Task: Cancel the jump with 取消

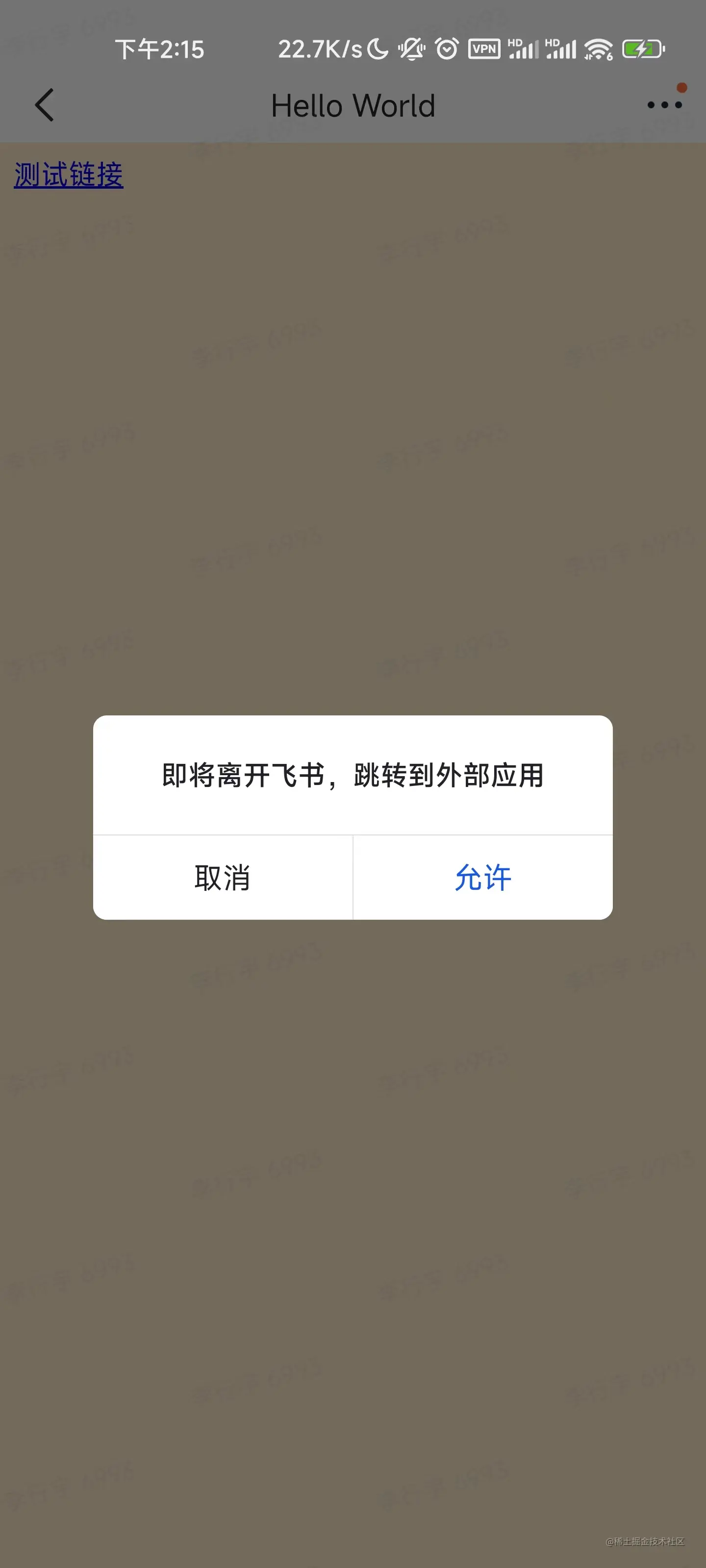Action: click(x=222, y=877)
